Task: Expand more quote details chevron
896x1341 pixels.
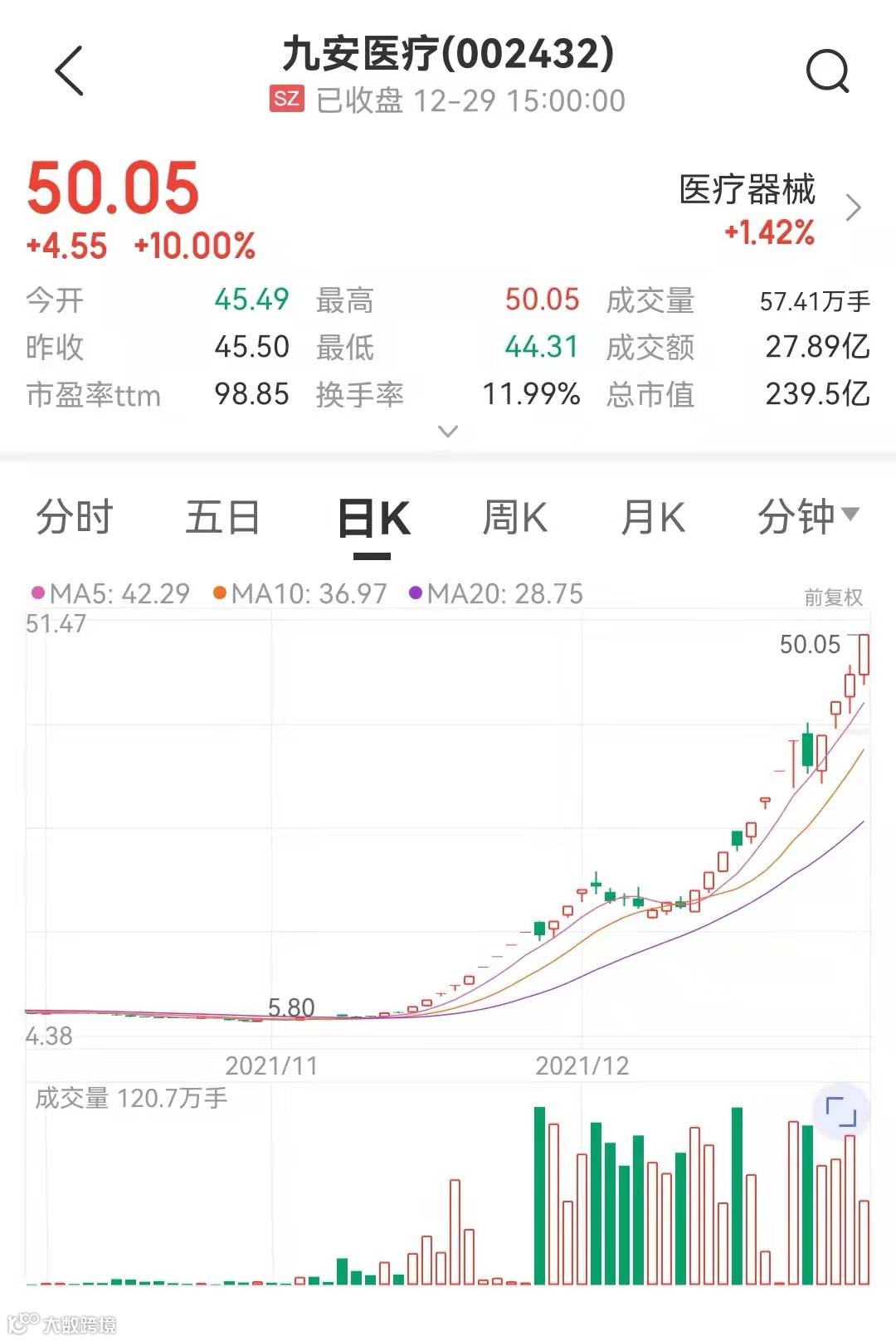Action: pyautogui.click(x=448, y=432)
